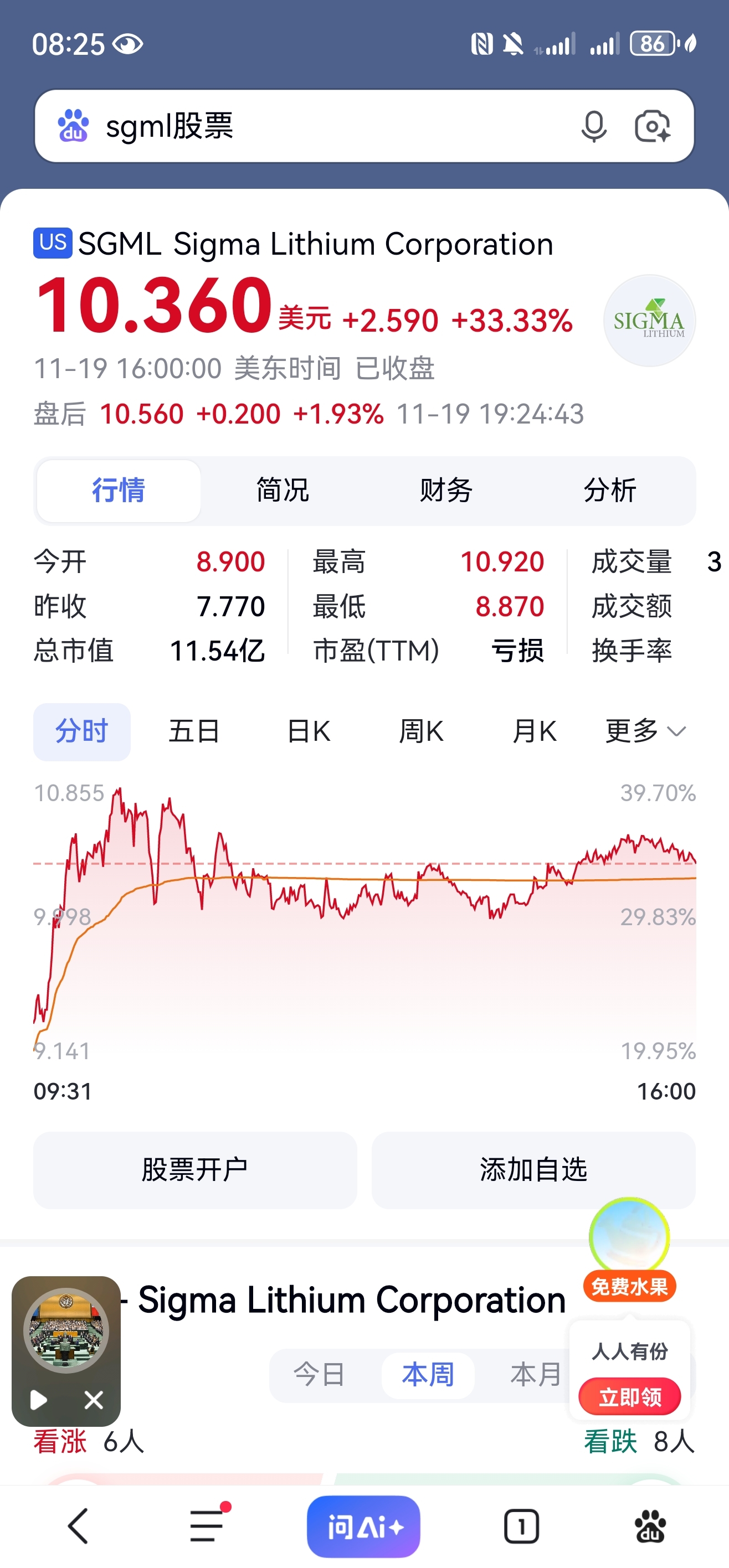729x1568 pixels.
Task: Display the 月K chart
Action: pyautogui.click(x=534, y=731)
